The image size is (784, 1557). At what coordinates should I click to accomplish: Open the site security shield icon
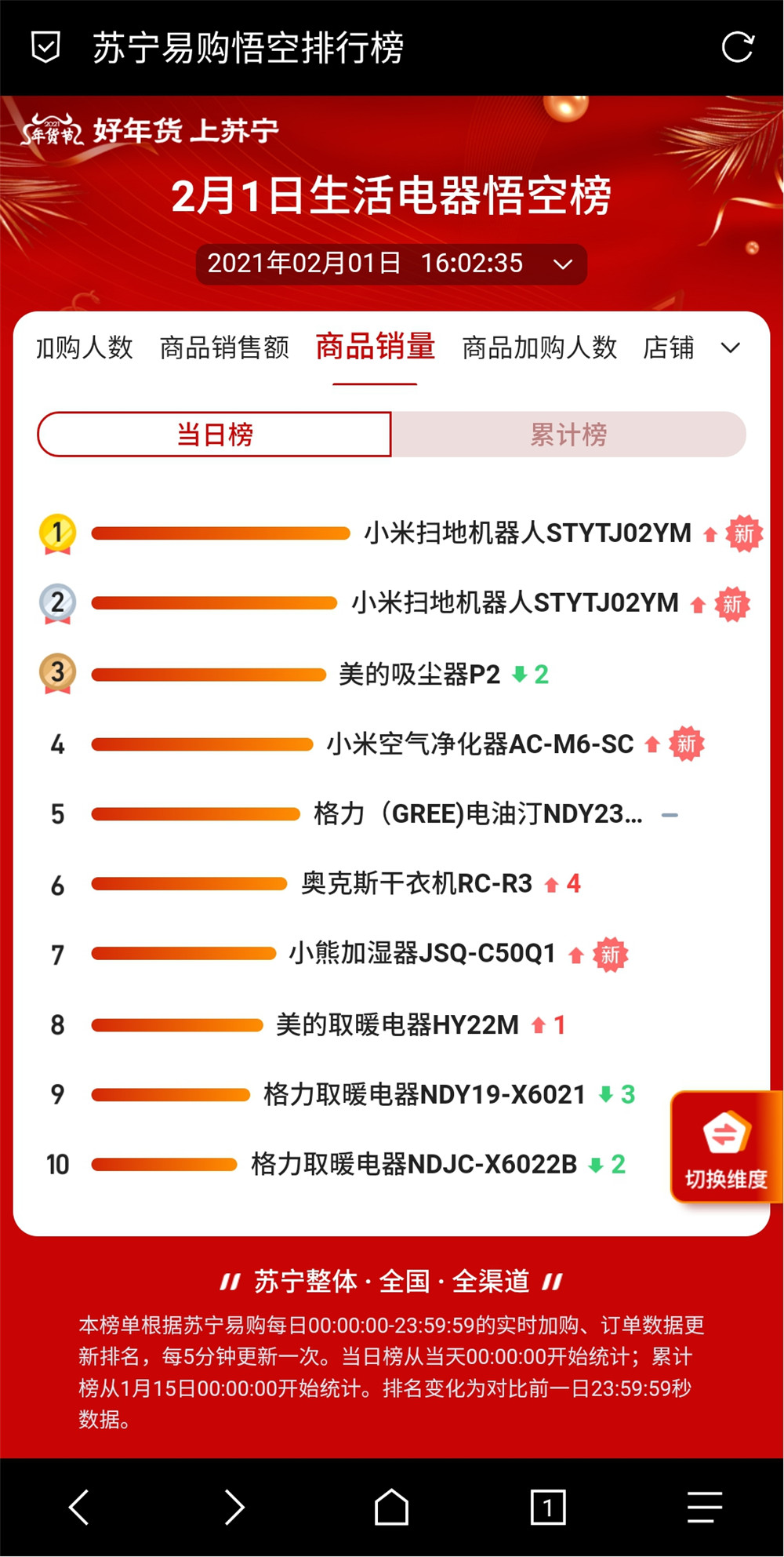pos(45,47)
